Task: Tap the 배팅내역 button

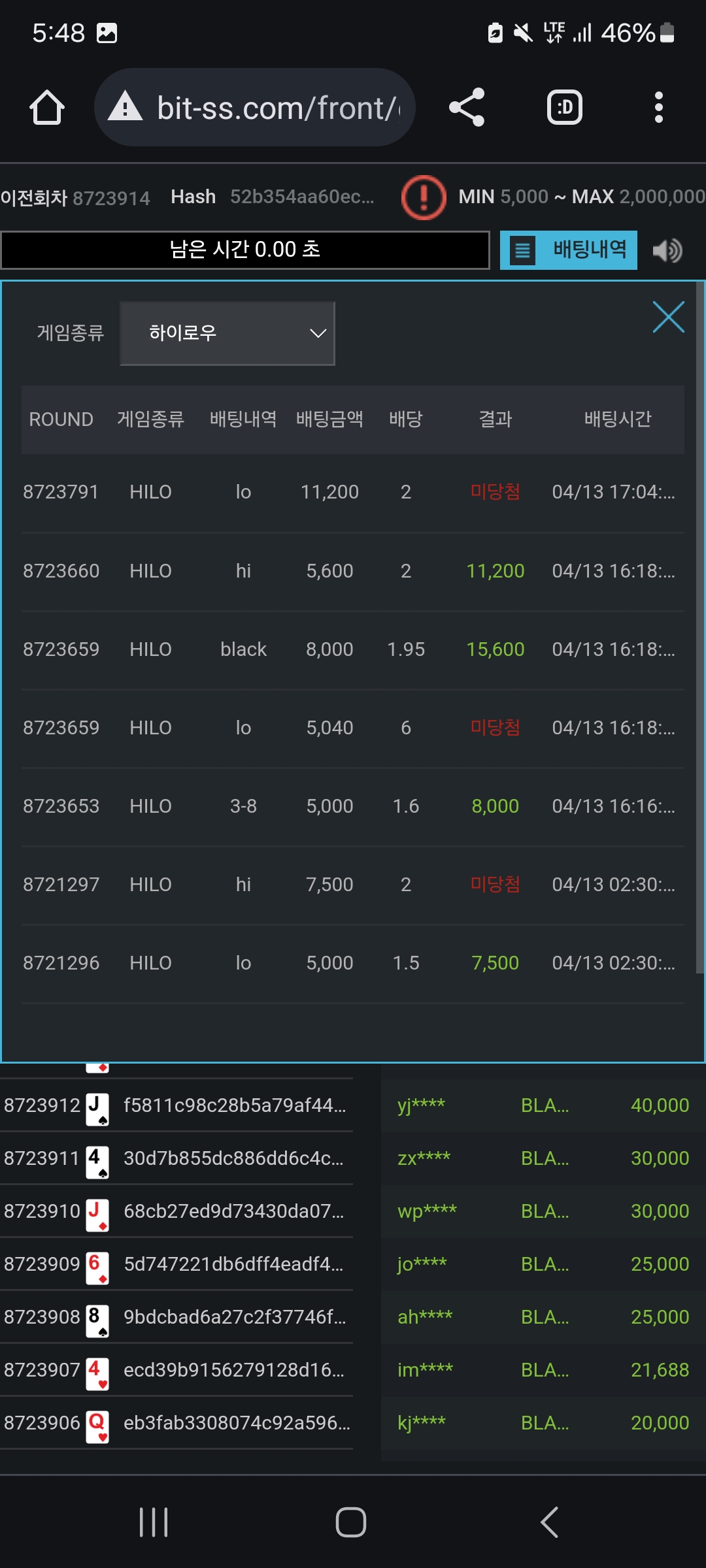Action: click(569, 250)
